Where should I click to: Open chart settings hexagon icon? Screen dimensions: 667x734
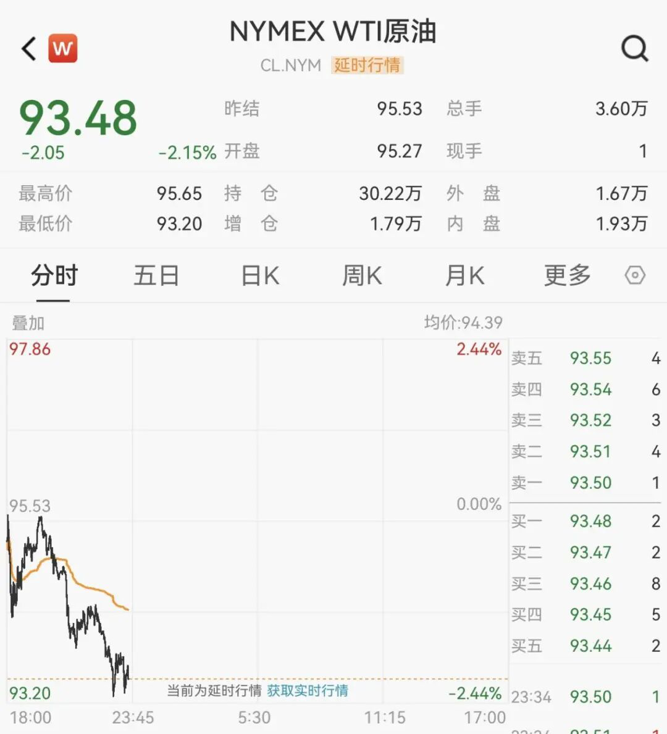pos(635,275)
